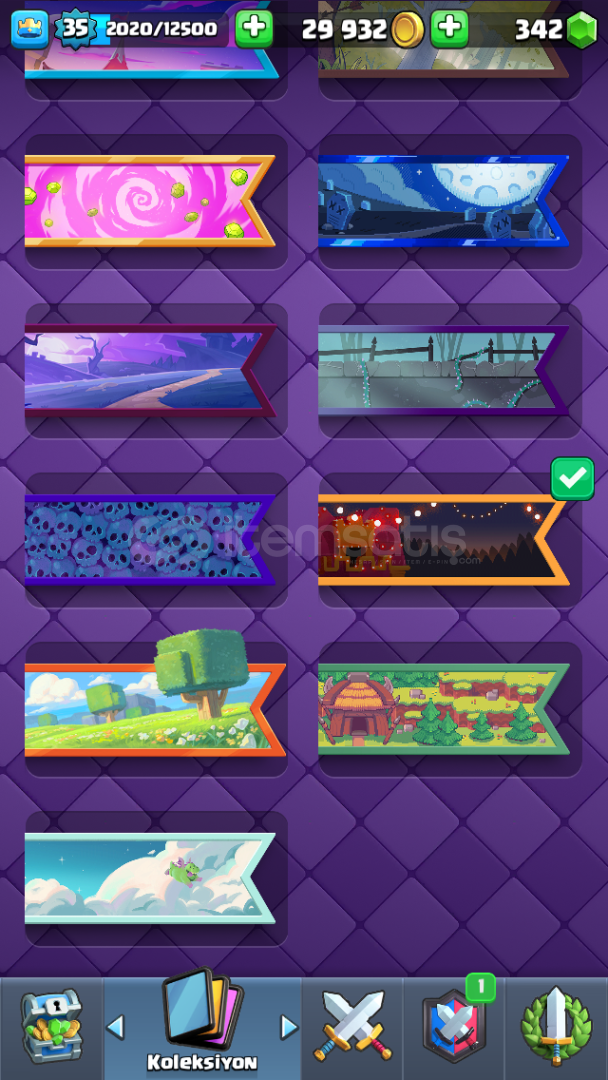Open the crown profile icon
608x1080 pixels.
click(x=30, y=29)
